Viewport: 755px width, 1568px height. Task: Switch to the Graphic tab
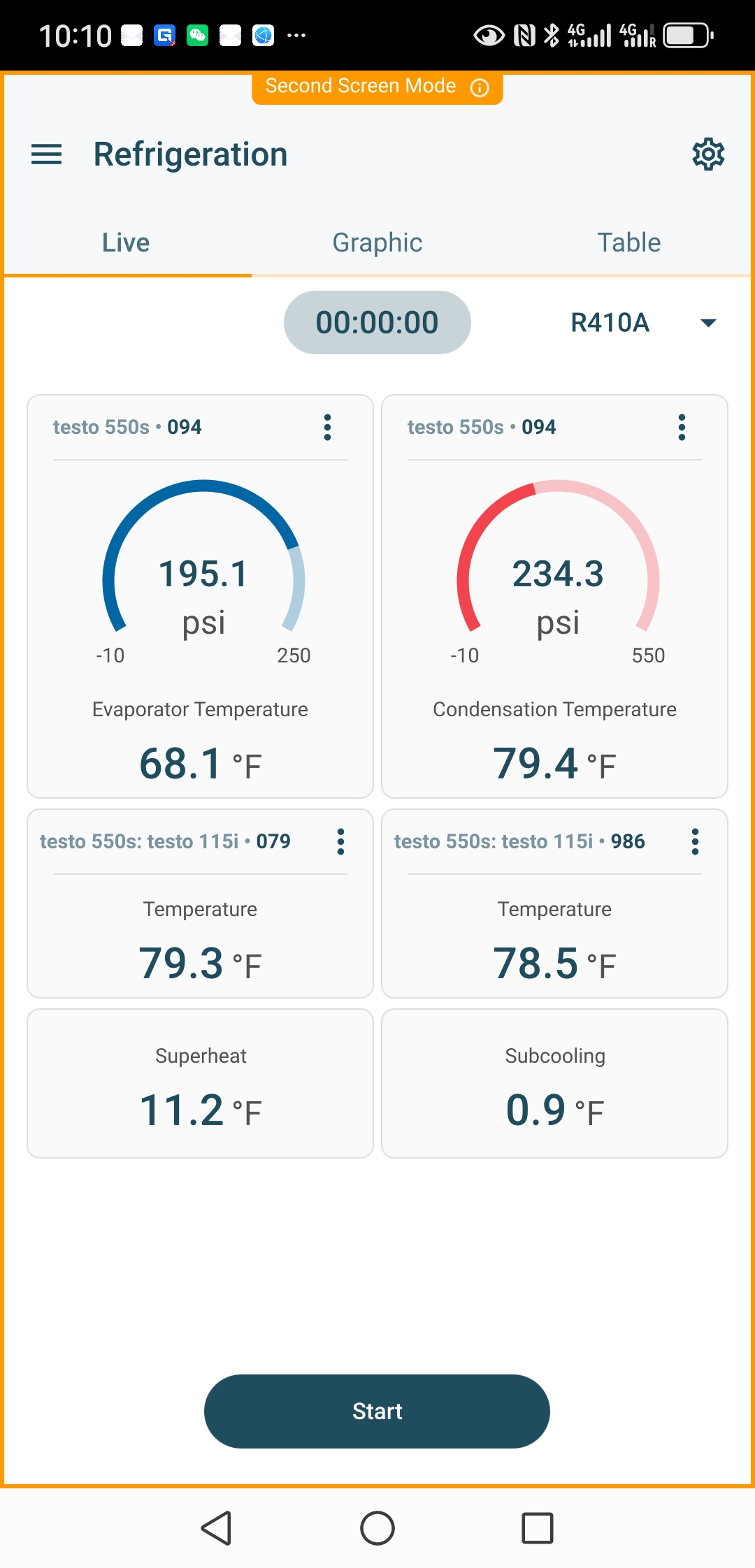[x=377, y=242]
